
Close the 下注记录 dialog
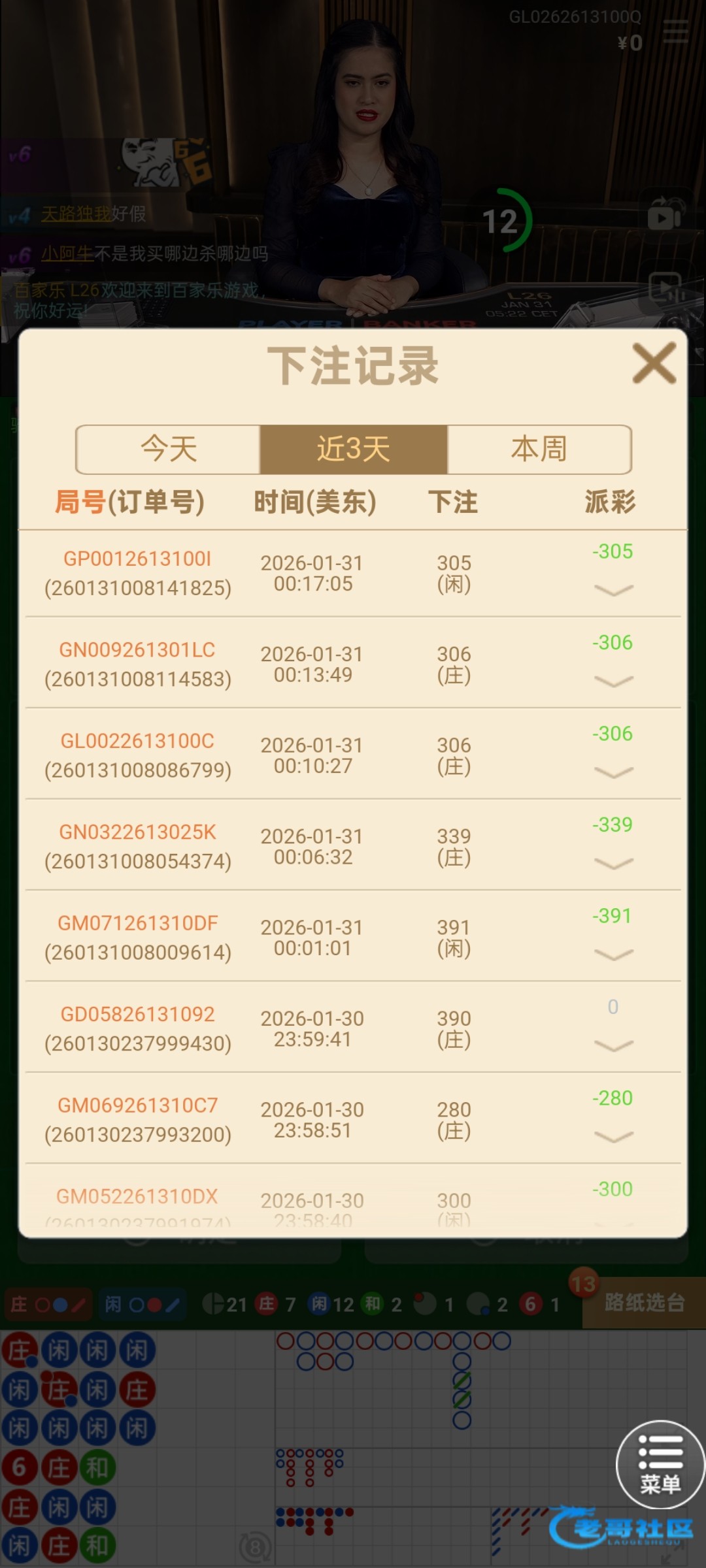654,363
